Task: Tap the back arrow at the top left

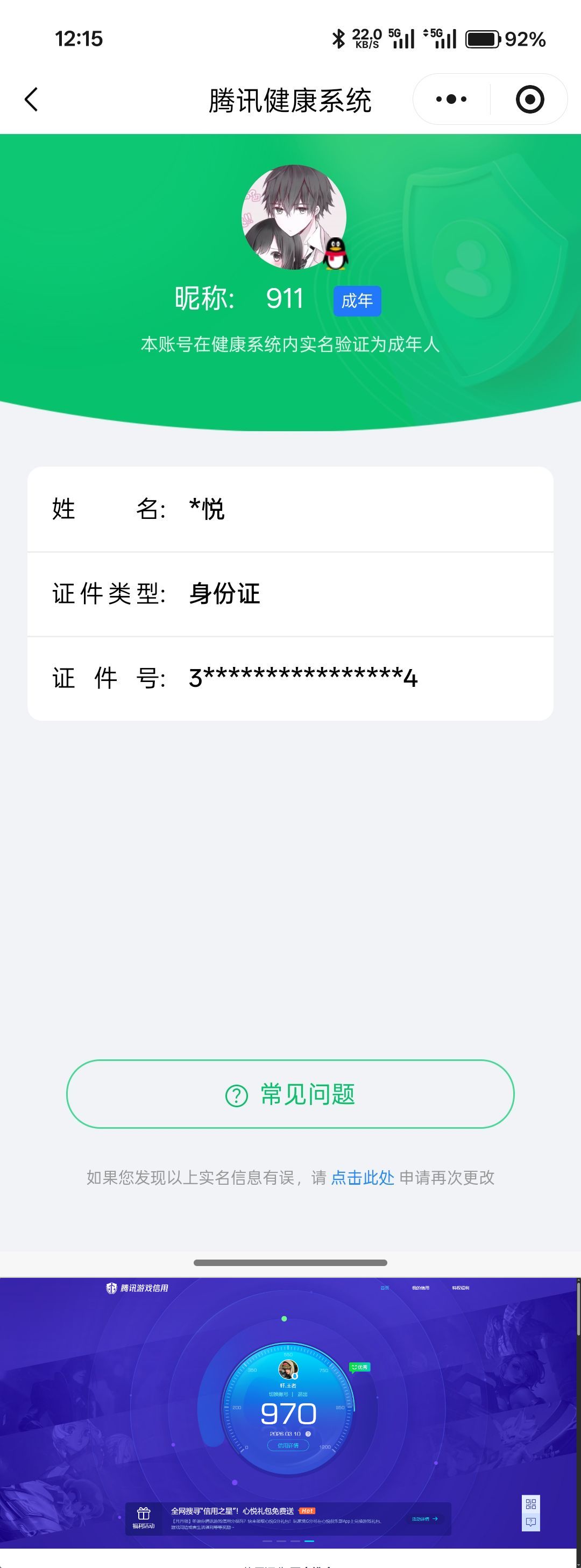Action: coord(31,99)
